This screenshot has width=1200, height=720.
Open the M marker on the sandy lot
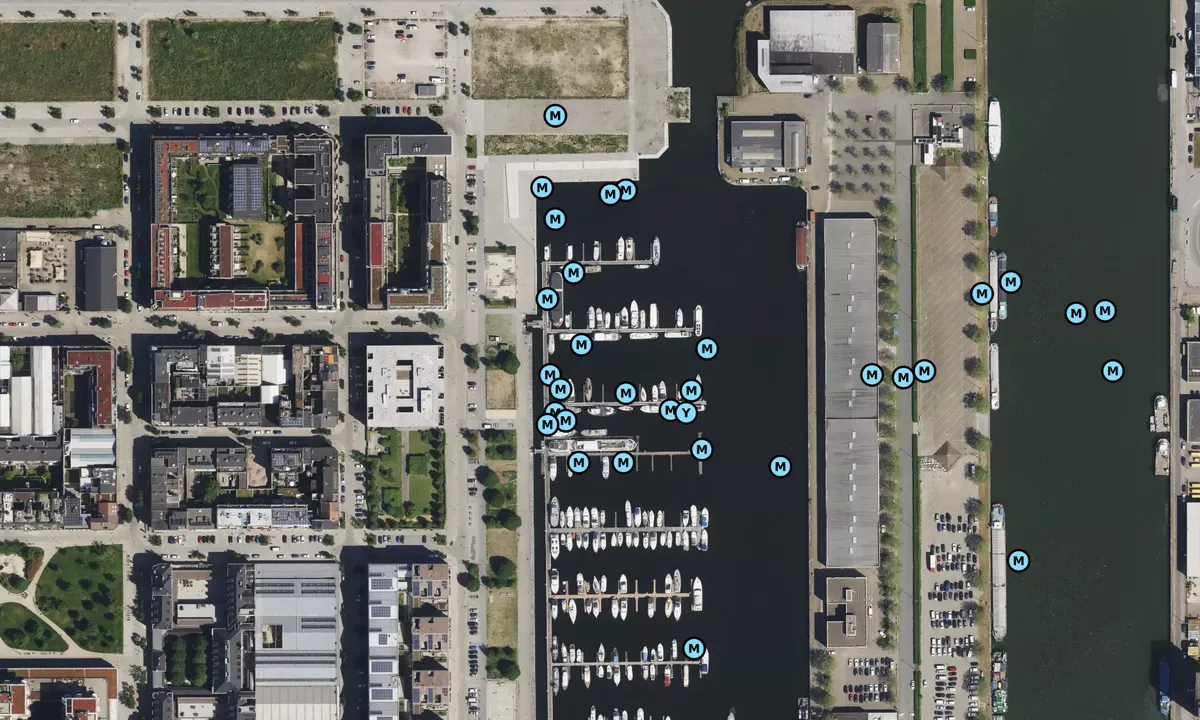(x=555, y=115)
